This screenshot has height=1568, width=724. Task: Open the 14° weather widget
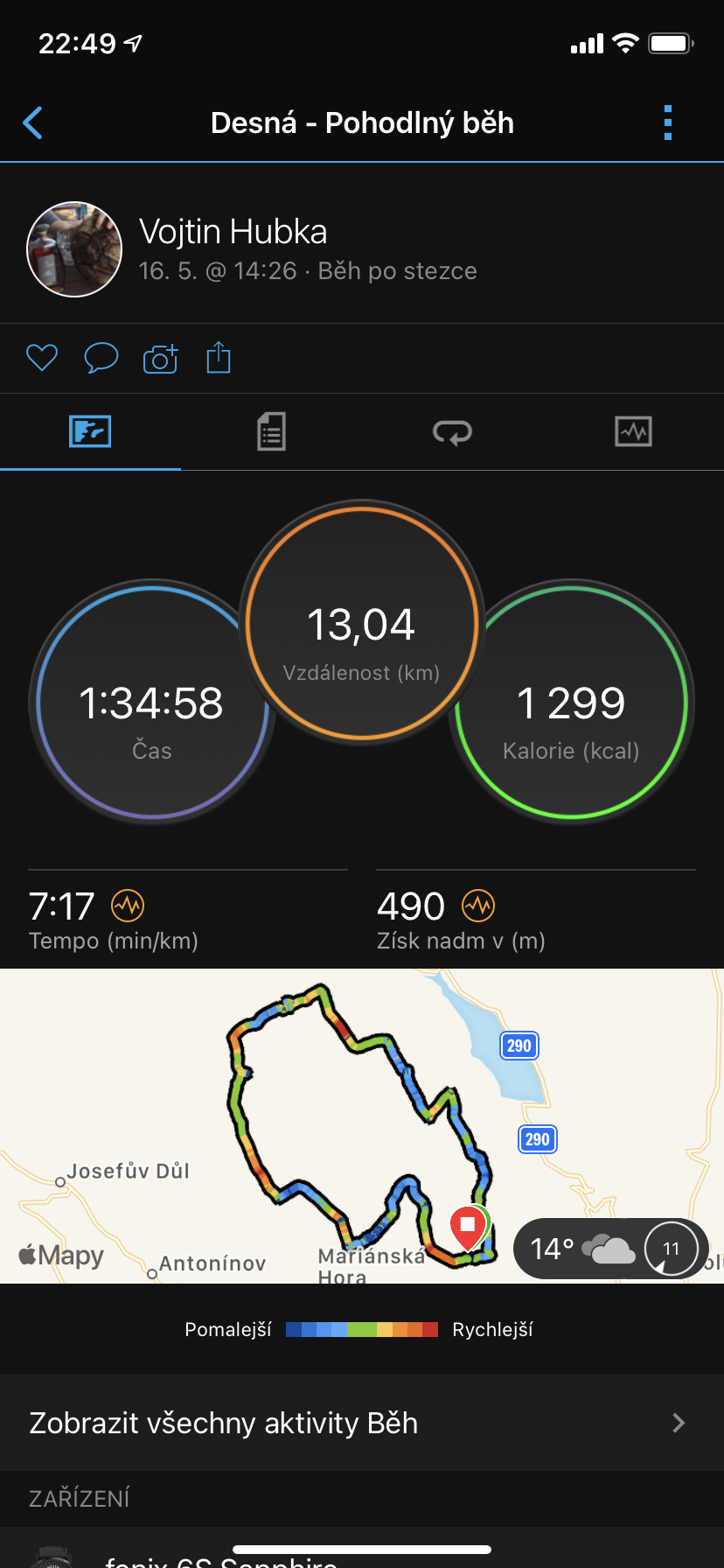point(610,1249)
